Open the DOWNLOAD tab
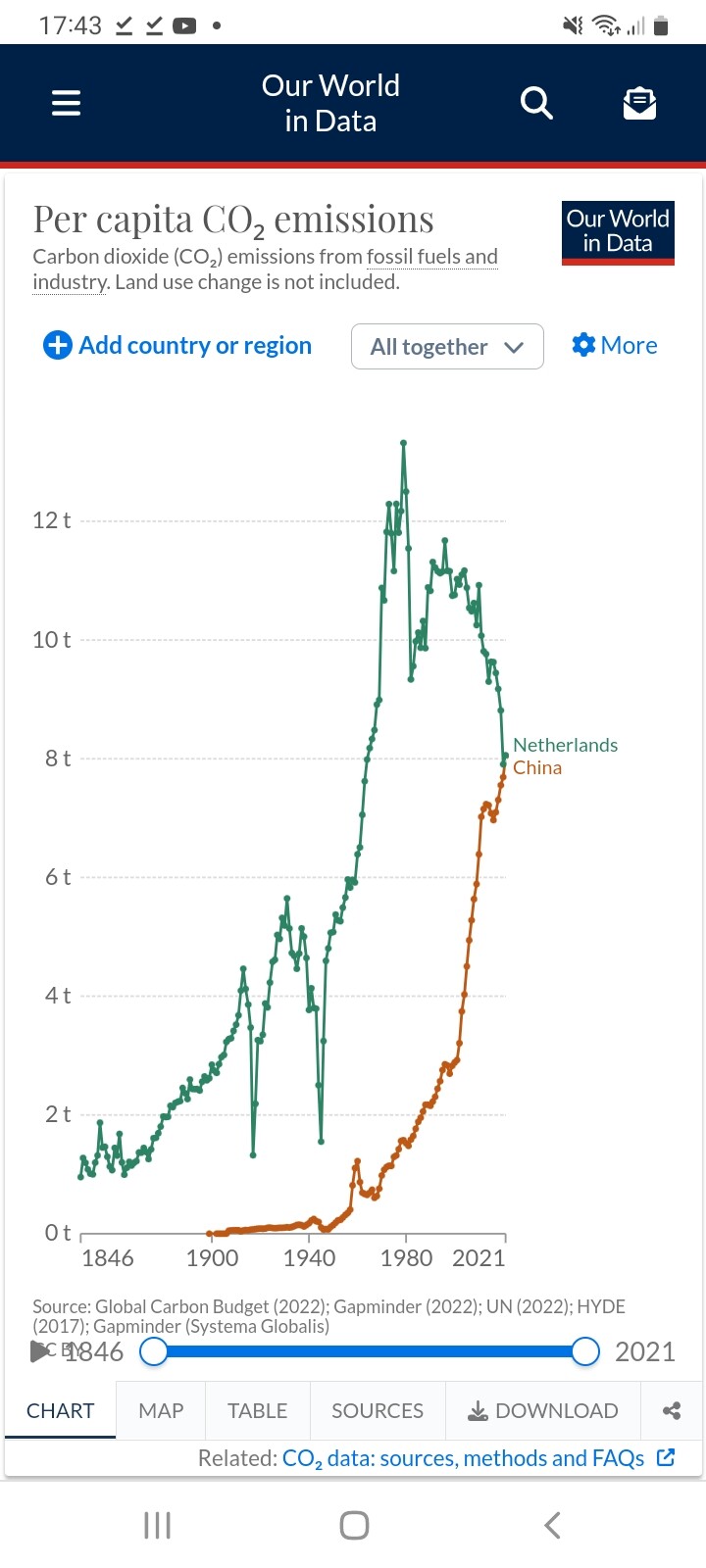 [x=543, y=1410]
